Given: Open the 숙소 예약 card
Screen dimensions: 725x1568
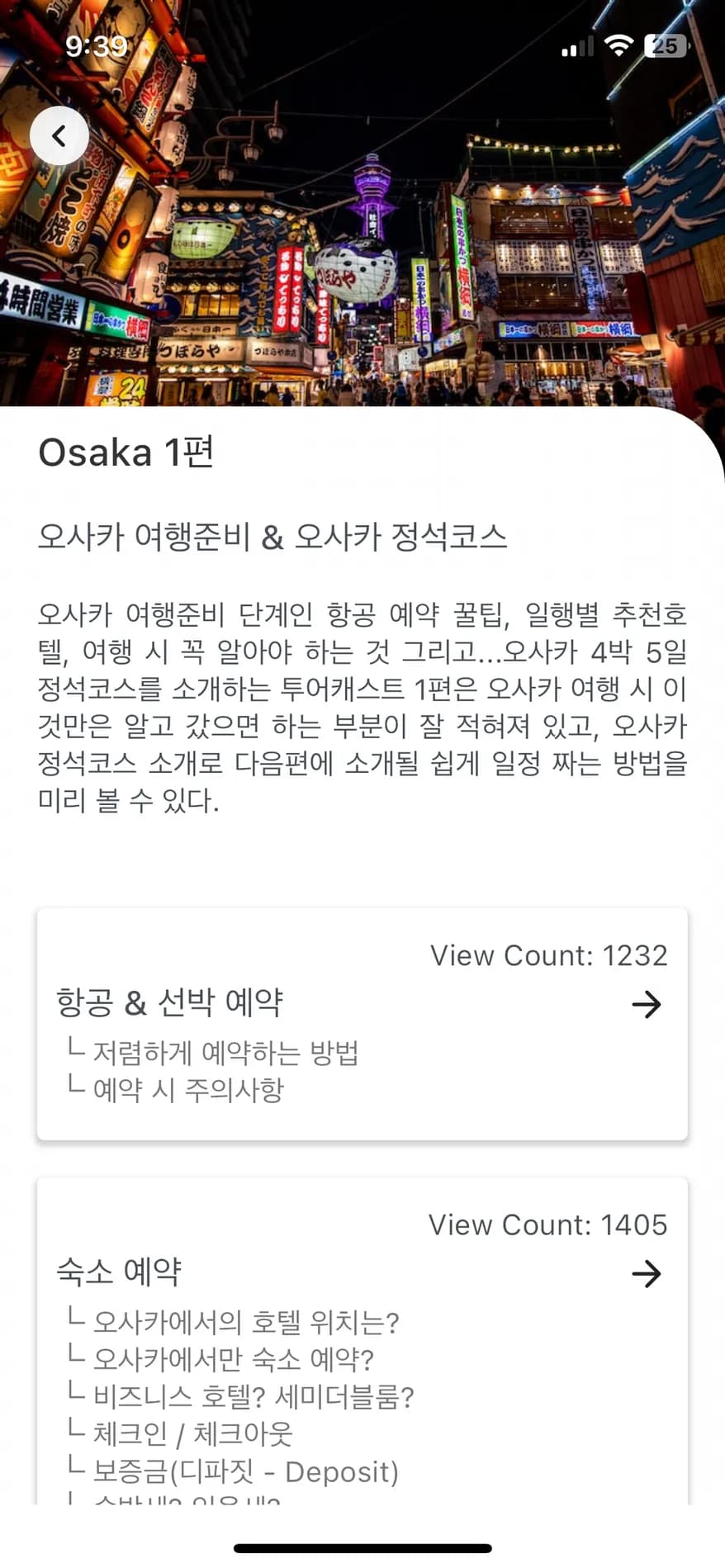Looking at the screenshot, I should pos(362,1321).
